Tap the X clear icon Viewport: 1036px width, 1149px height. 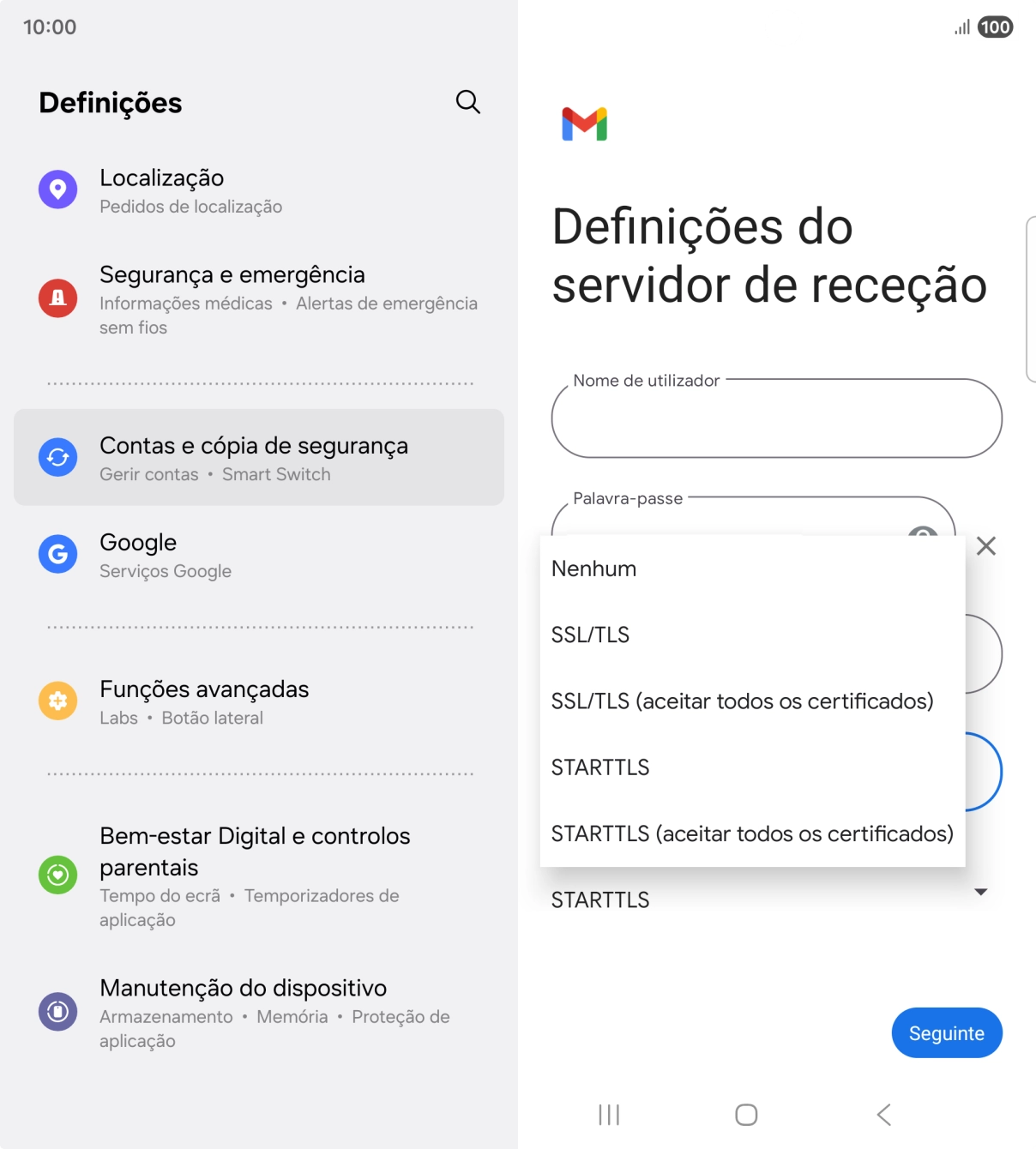986,546
